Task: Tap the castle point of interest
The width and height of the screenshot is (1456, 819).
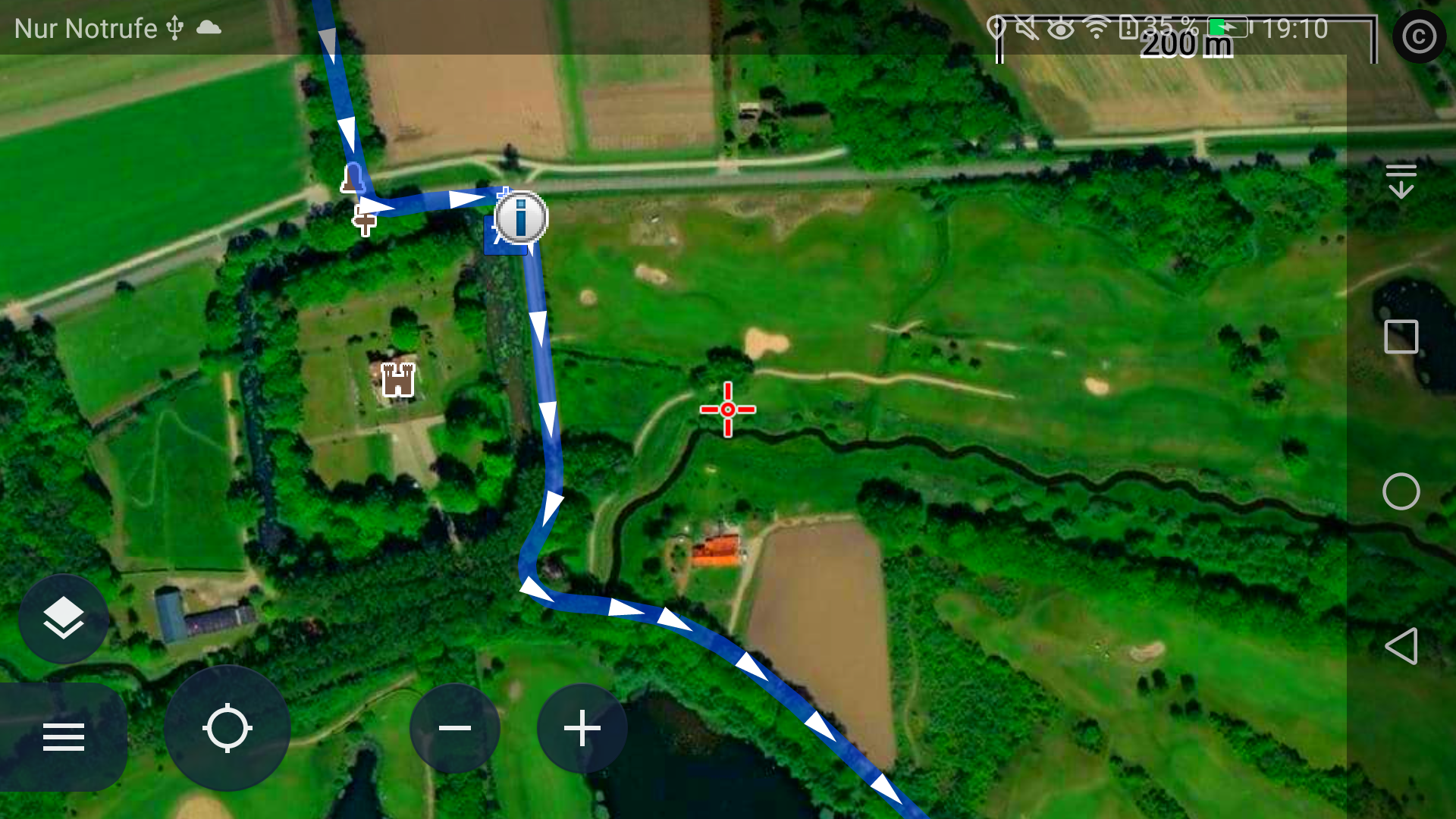Action: pyautogui.click(x=397, y=379)
